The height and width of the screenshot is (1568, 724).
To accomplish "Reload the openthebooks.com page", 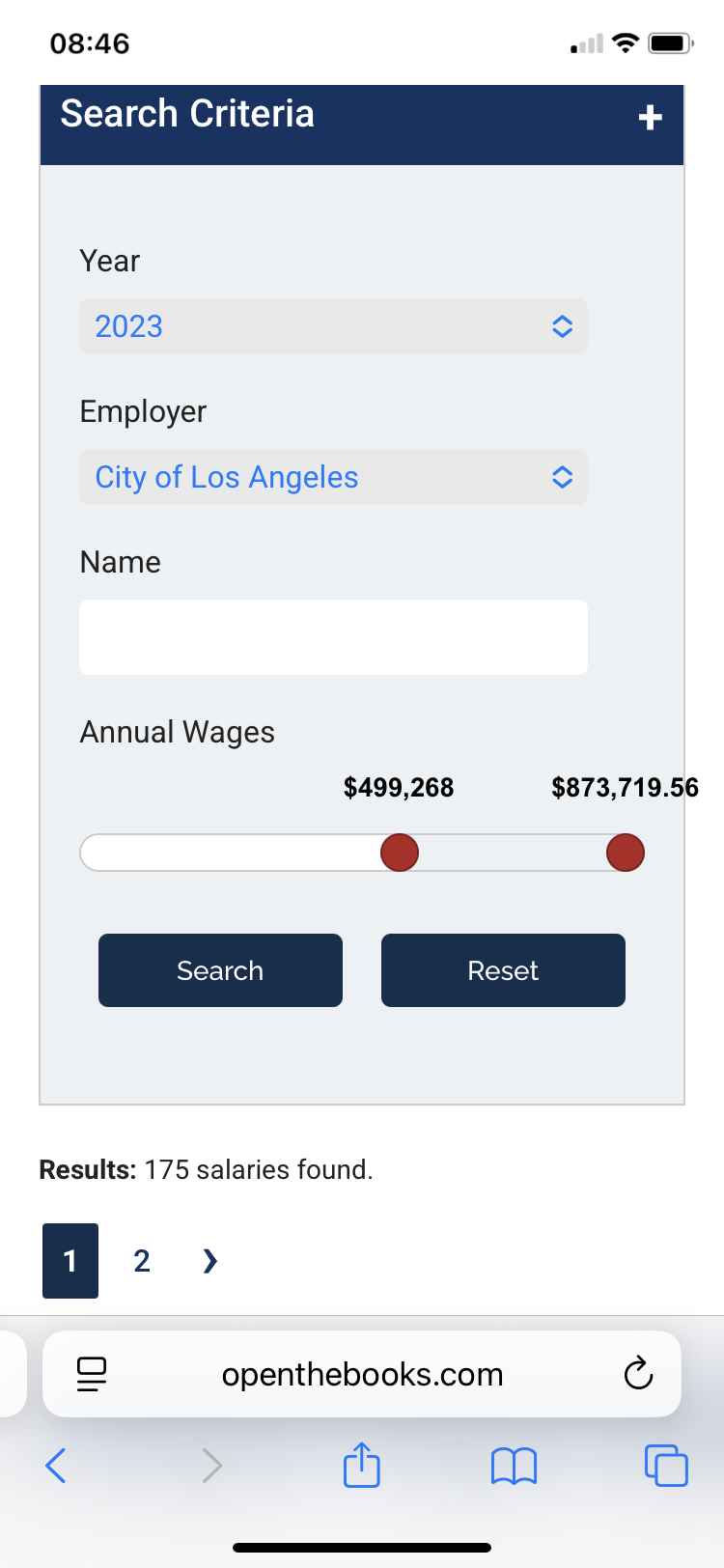I will click(x=638, y=1373).
